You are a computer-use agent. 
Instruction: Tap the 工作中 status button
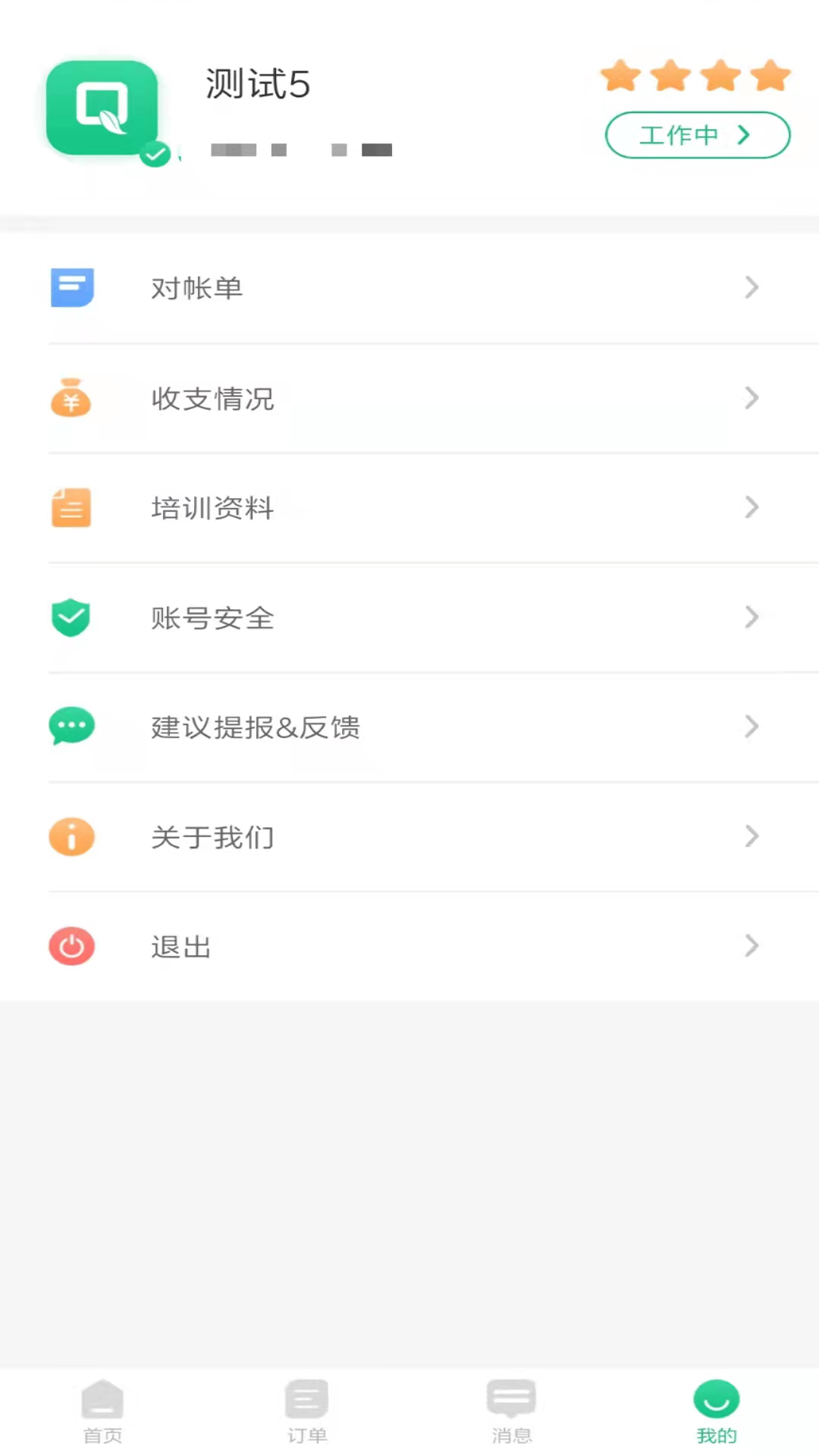tap(697, 135)
